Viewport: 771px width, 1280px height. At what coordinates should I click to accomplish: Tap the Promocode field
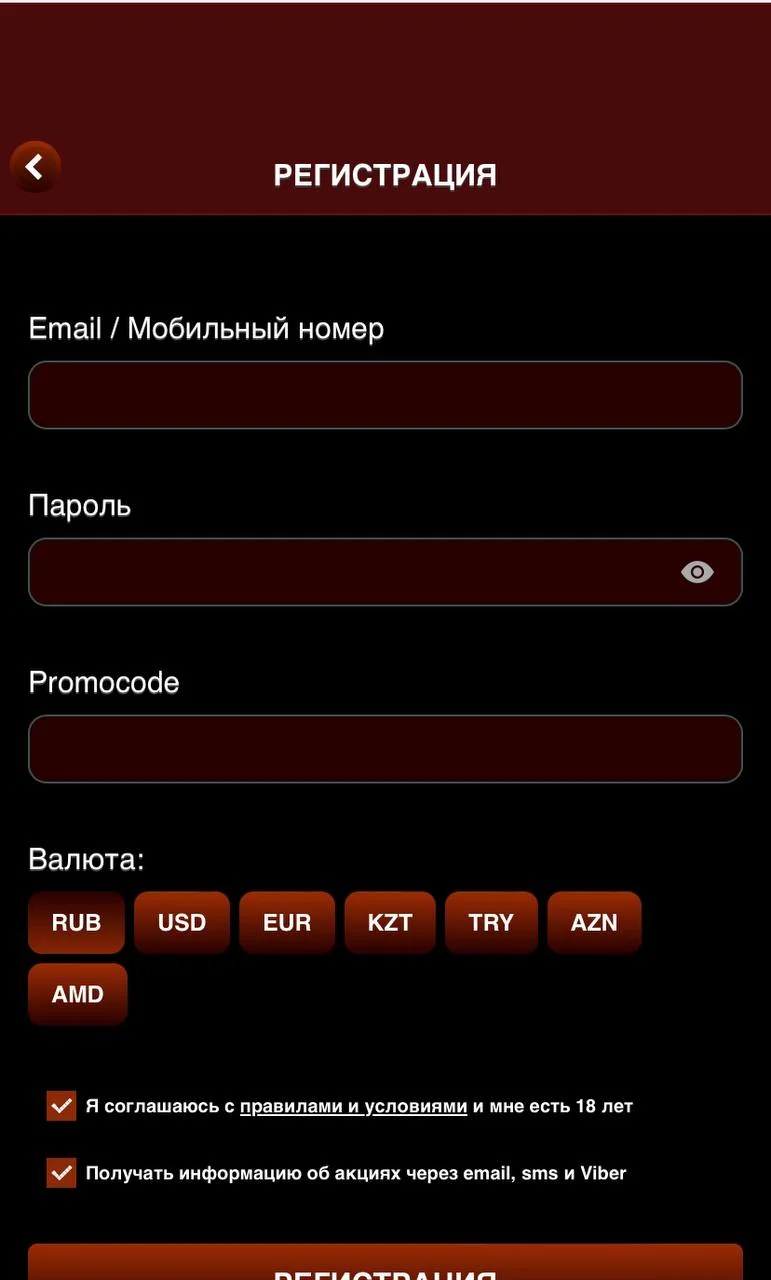[385, 749]
